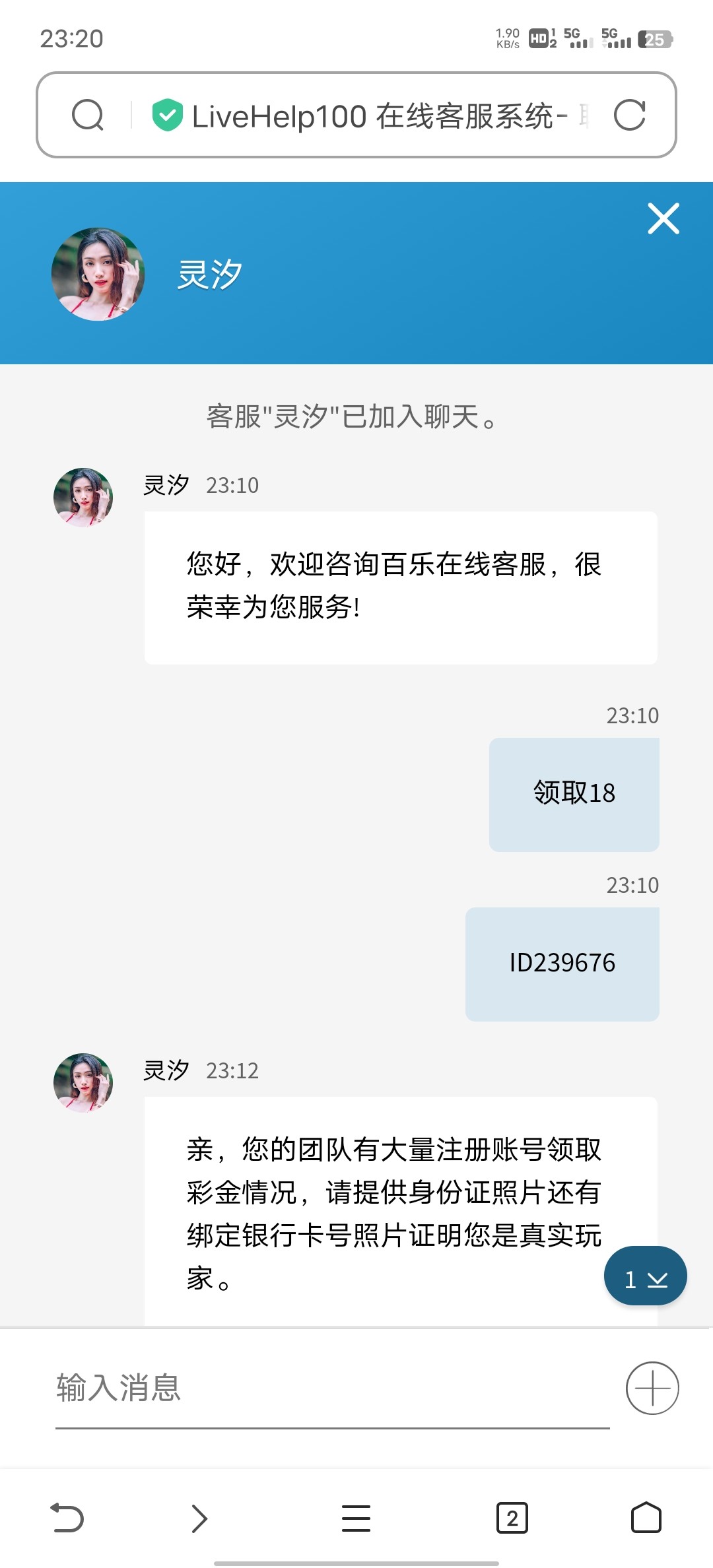
Task: Reload the LiveHelp100 page
Action: [629, 115]
